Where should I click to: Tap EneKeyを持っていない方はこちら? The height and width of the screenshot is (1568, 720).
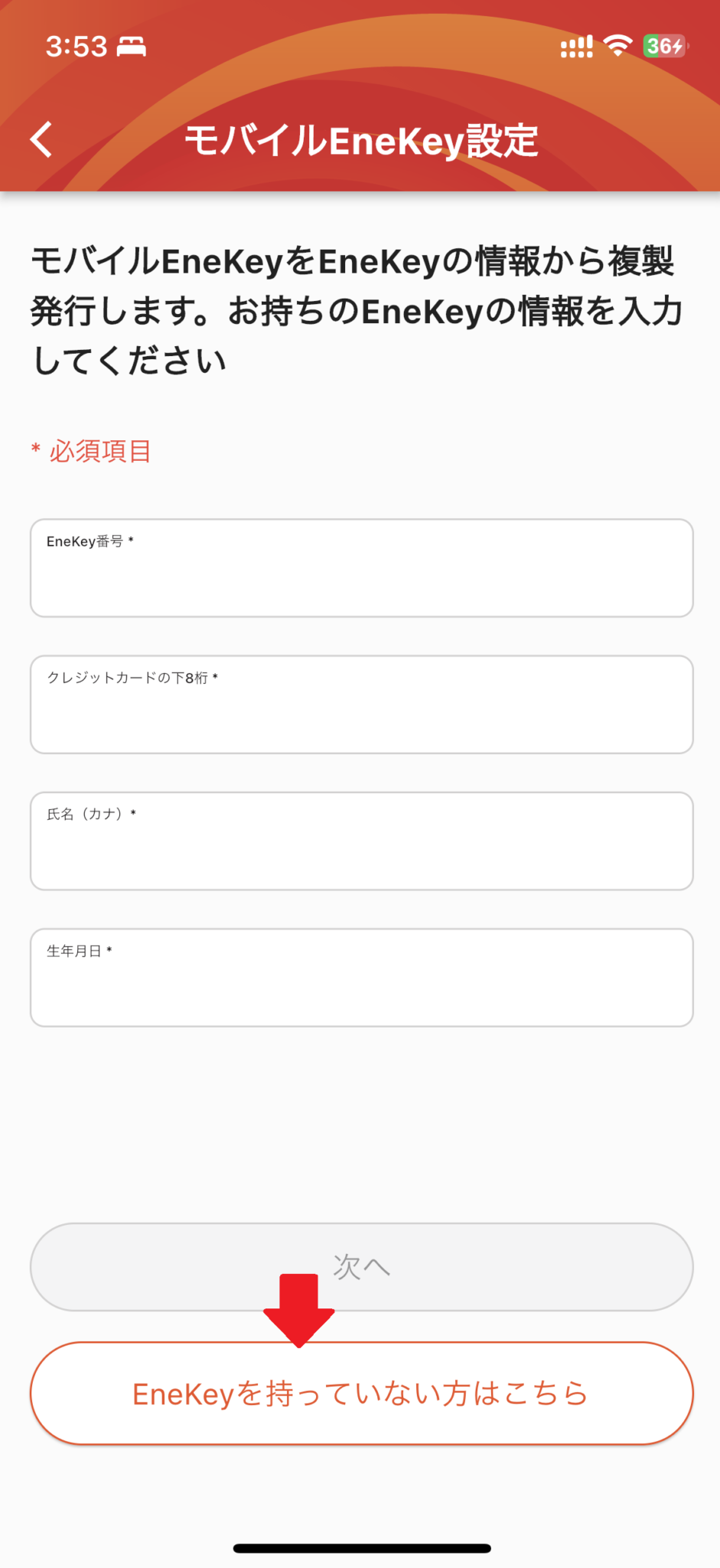pos(360,1393)
